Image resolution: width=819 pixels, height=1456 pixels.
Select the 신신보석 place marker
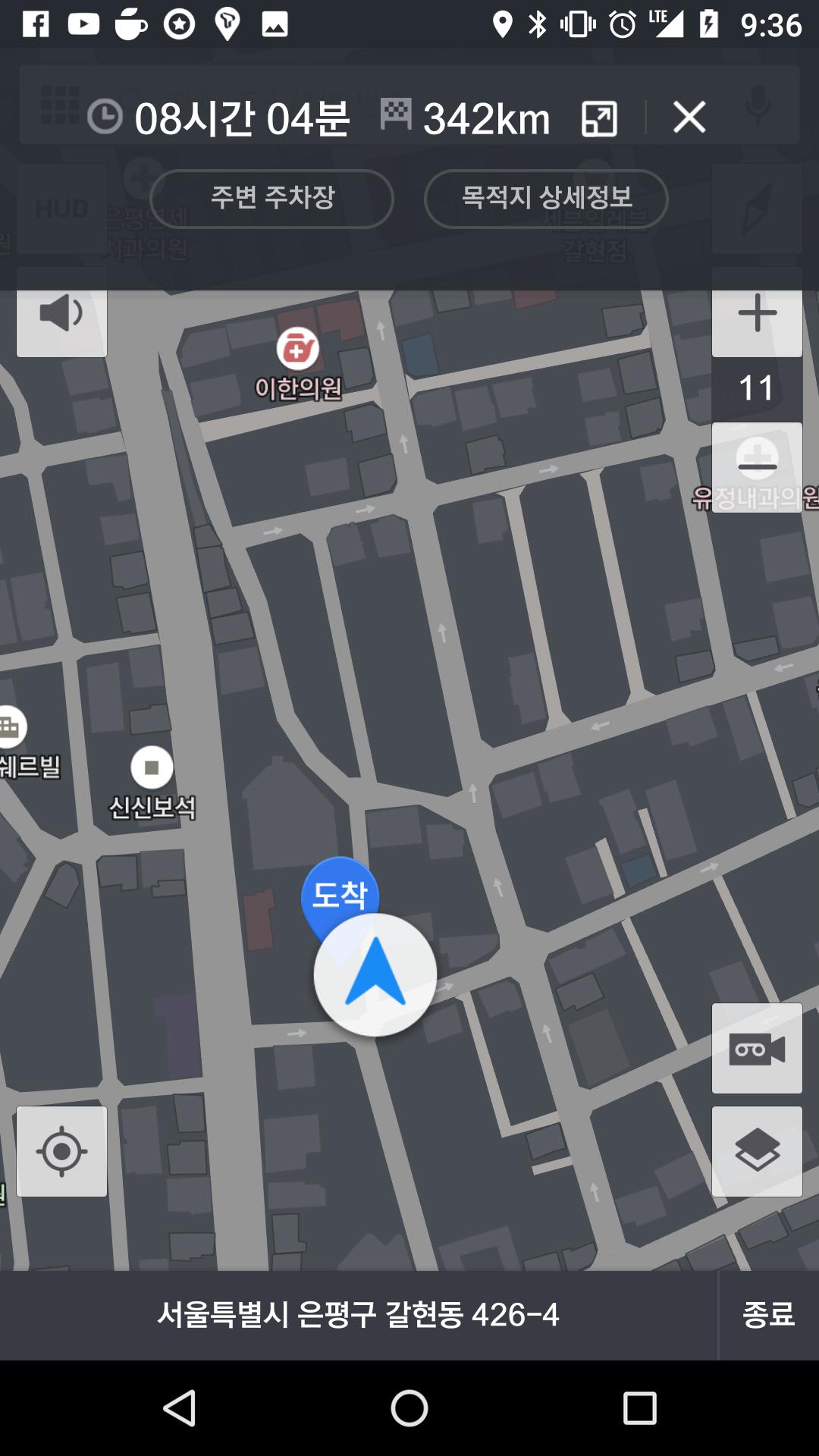tap(152, 767)
